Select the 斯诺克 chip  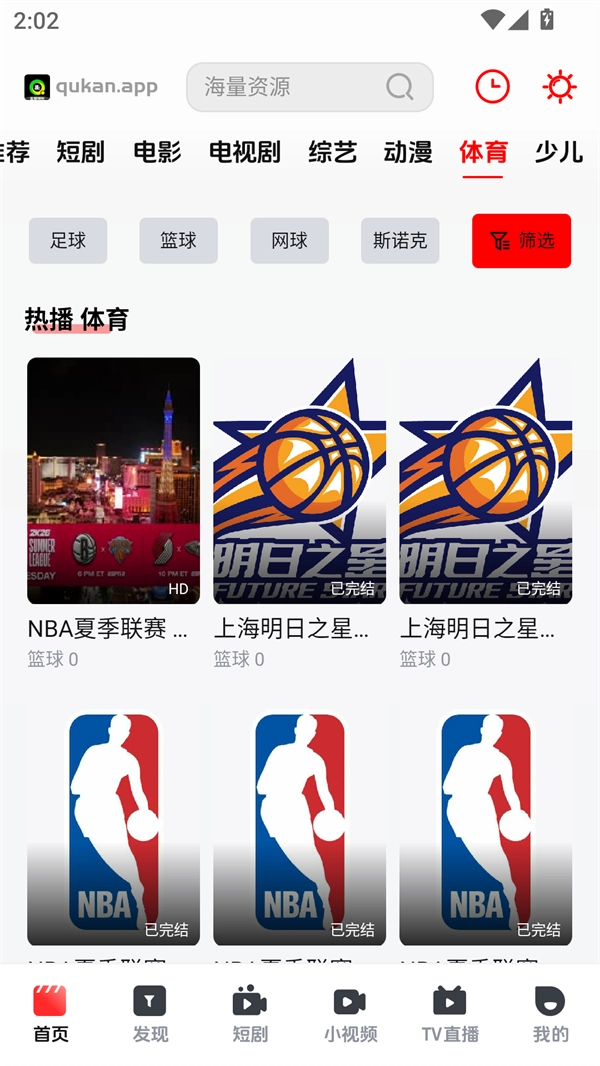[400, 241]
